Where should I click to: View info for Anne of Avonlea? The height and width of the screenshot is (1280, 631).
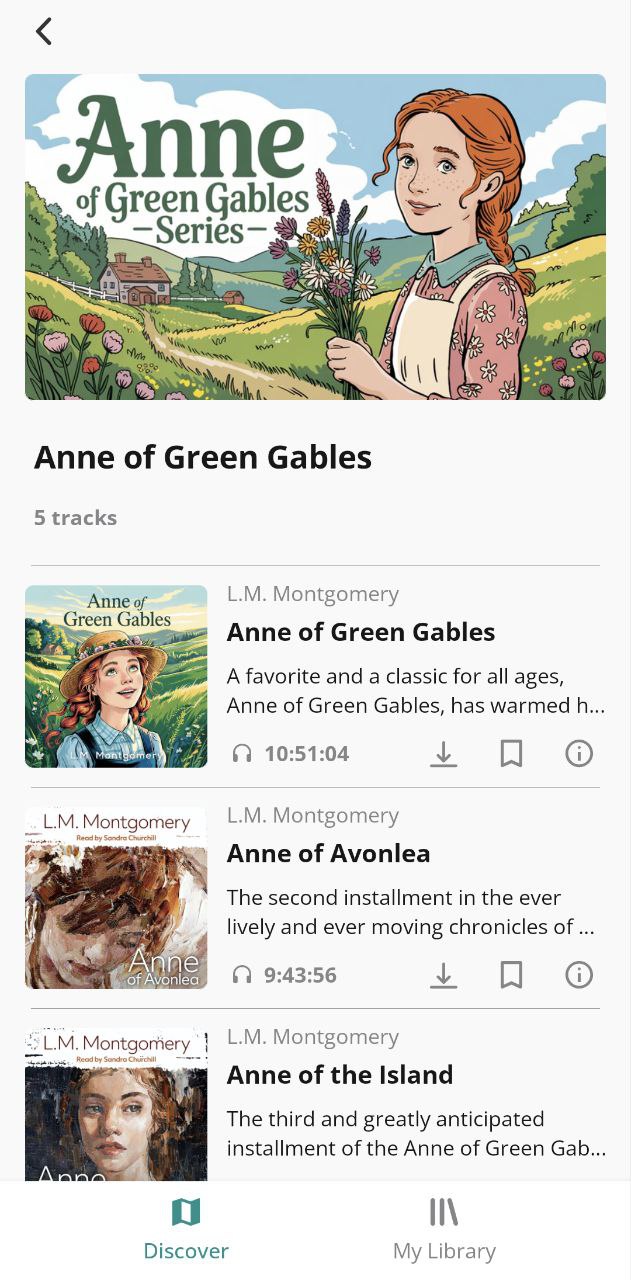click(x=579, y=975)
